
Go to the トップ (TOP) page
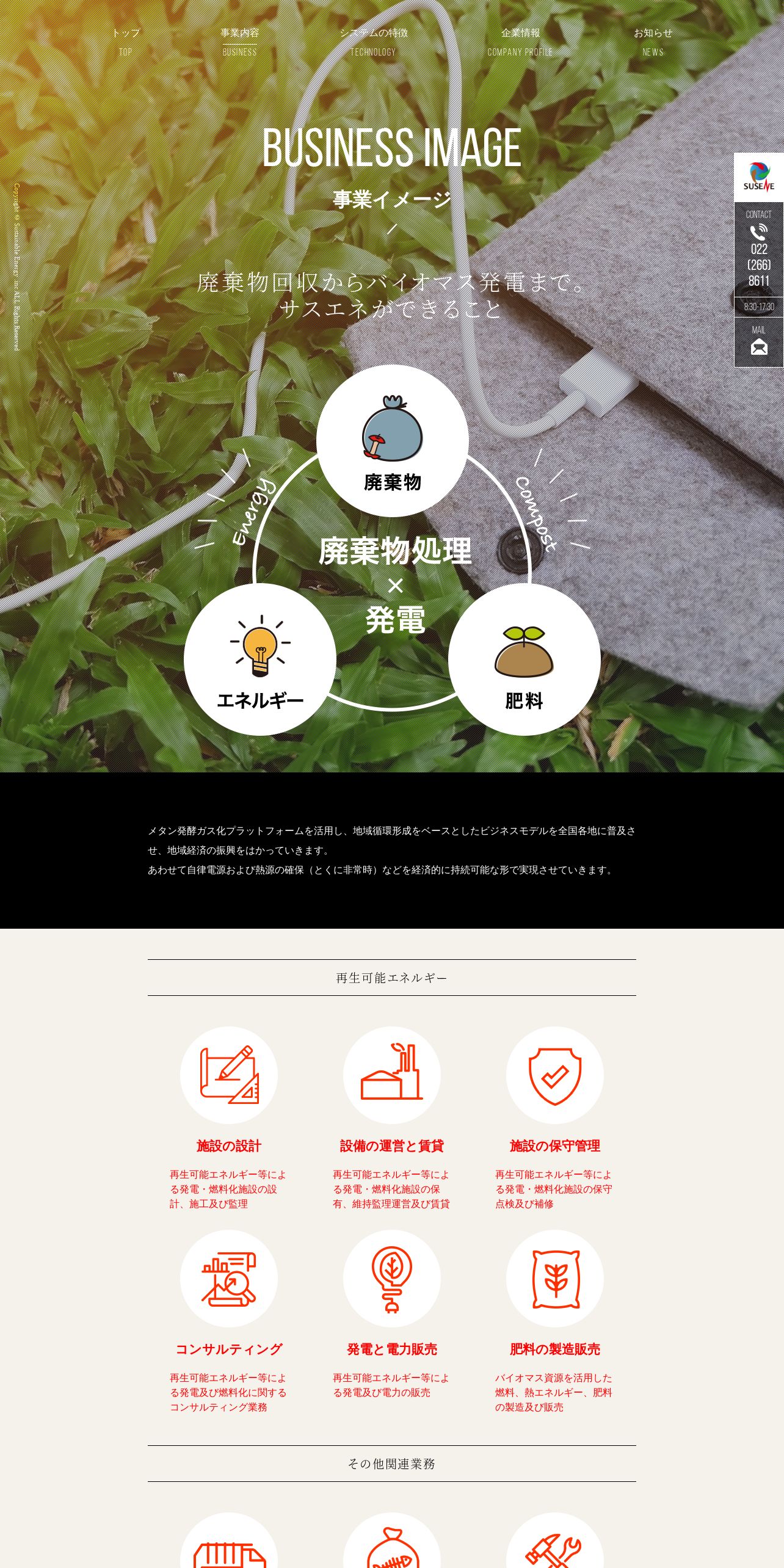126,42
